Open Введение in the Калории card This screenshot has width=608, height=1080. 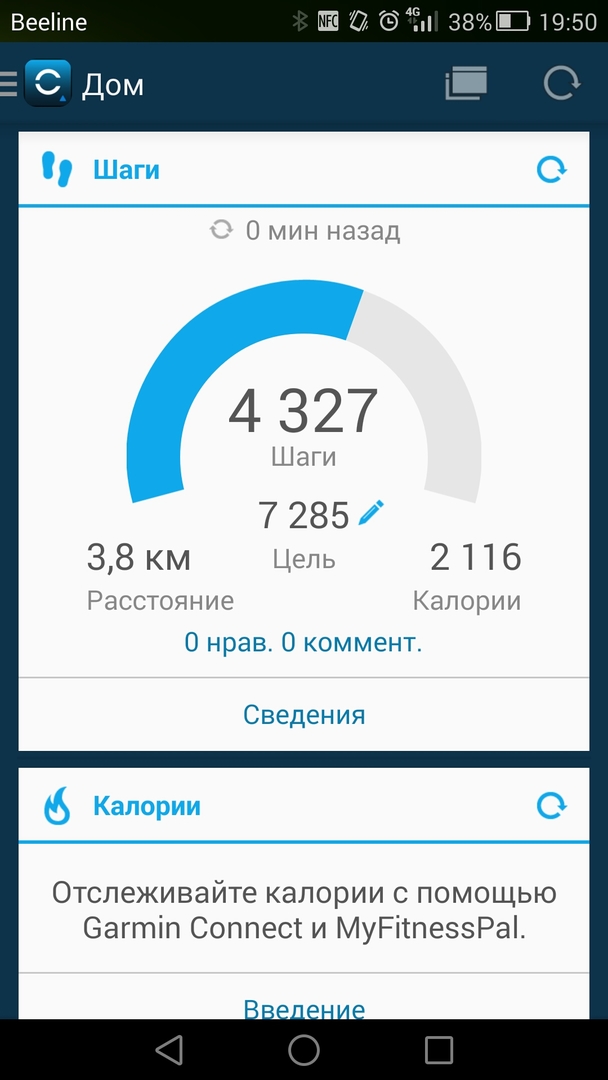coord(304,1006)
